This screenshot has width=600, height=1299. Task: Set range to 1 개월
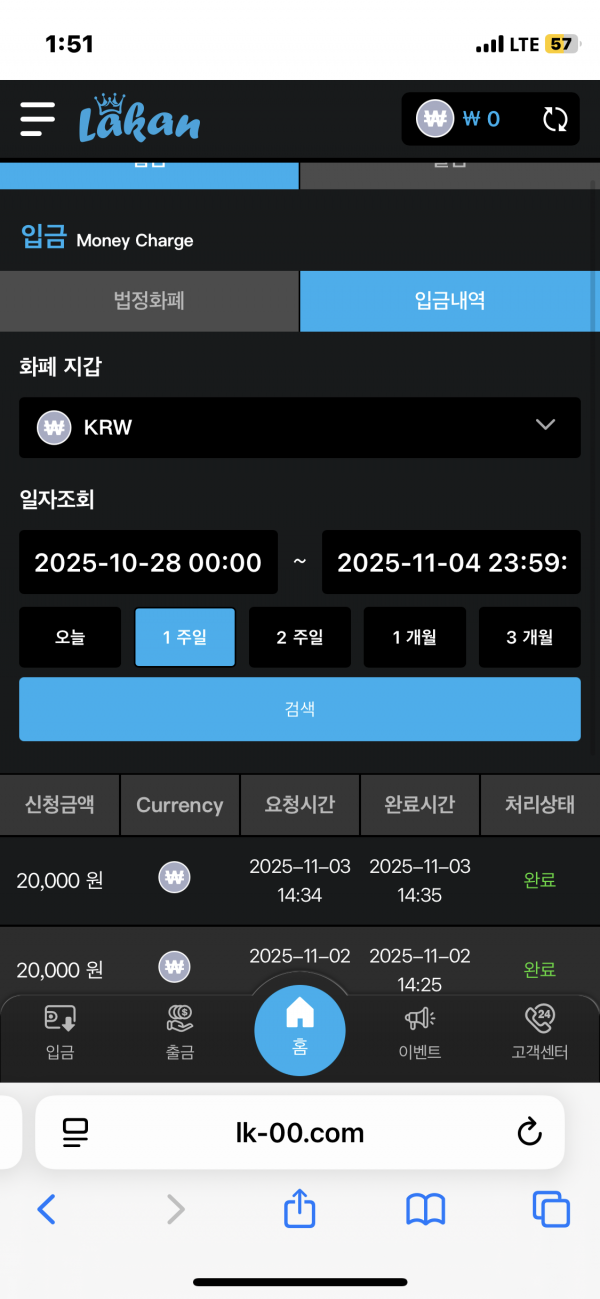click(414, 637)
